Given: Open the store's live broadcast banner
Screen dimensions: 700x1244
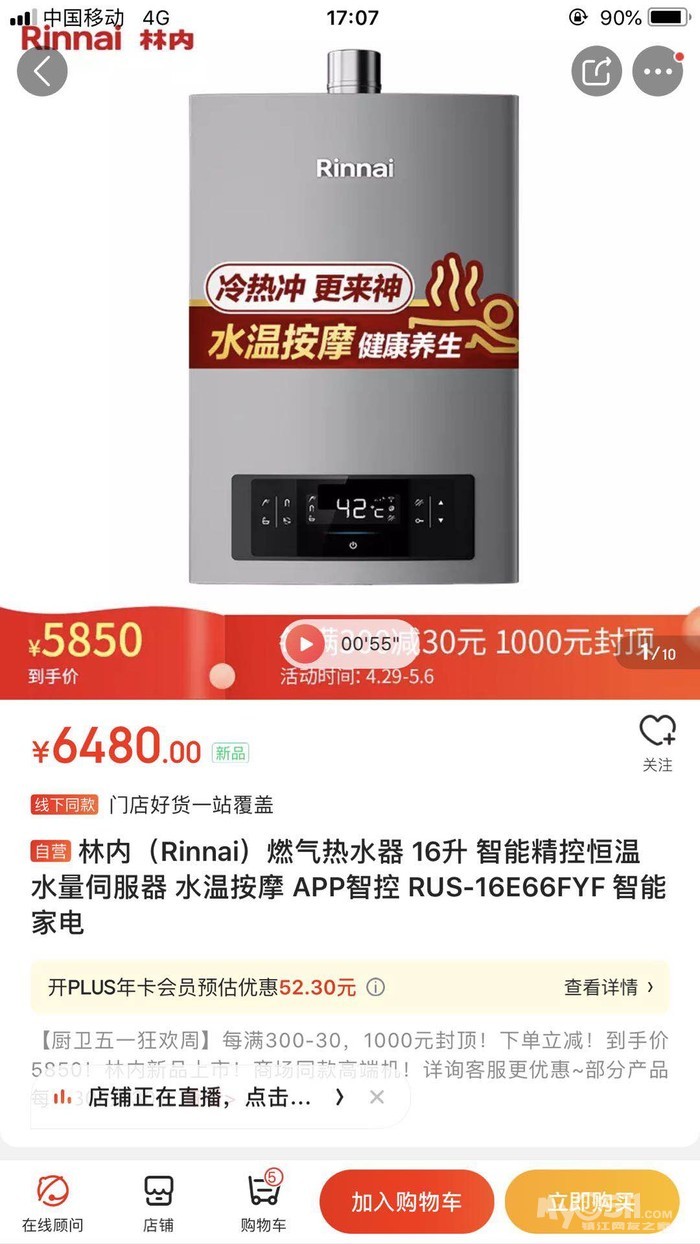Looking at the screenshot, I should click(200, 1097).
